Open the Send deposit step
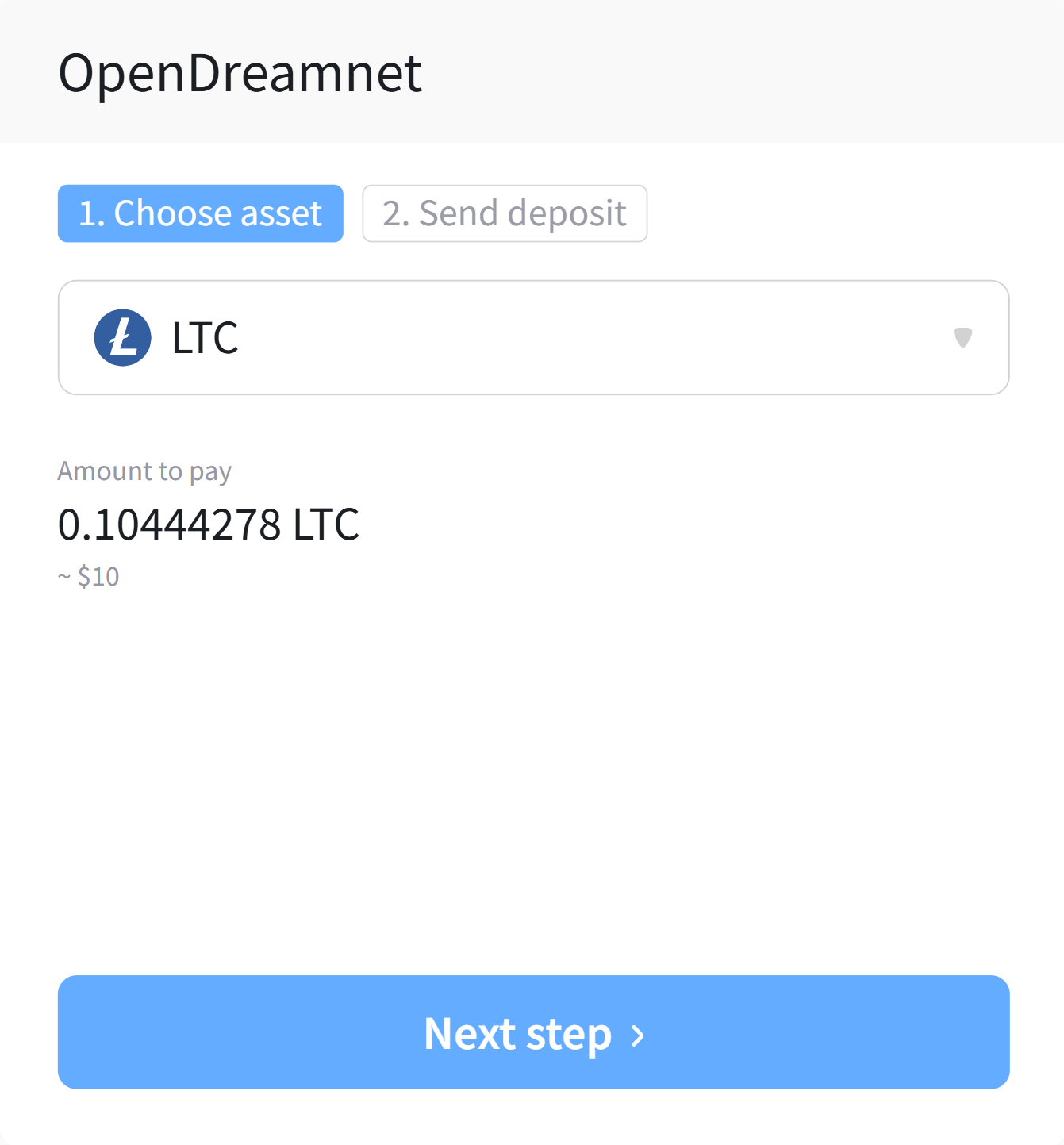Image resolution: width=1064 pixels, height=1145 pixels. 505,213
